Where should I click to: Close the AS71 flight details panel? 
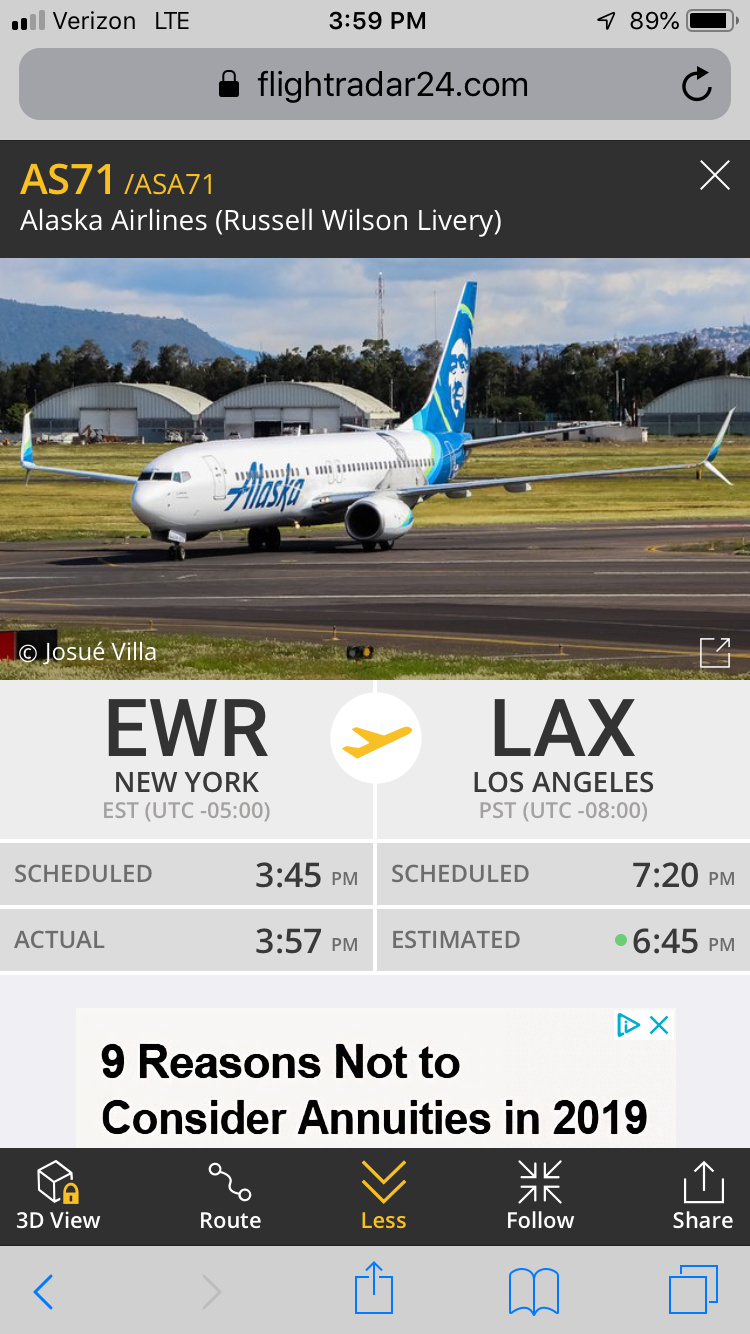(x=714, y=177)
